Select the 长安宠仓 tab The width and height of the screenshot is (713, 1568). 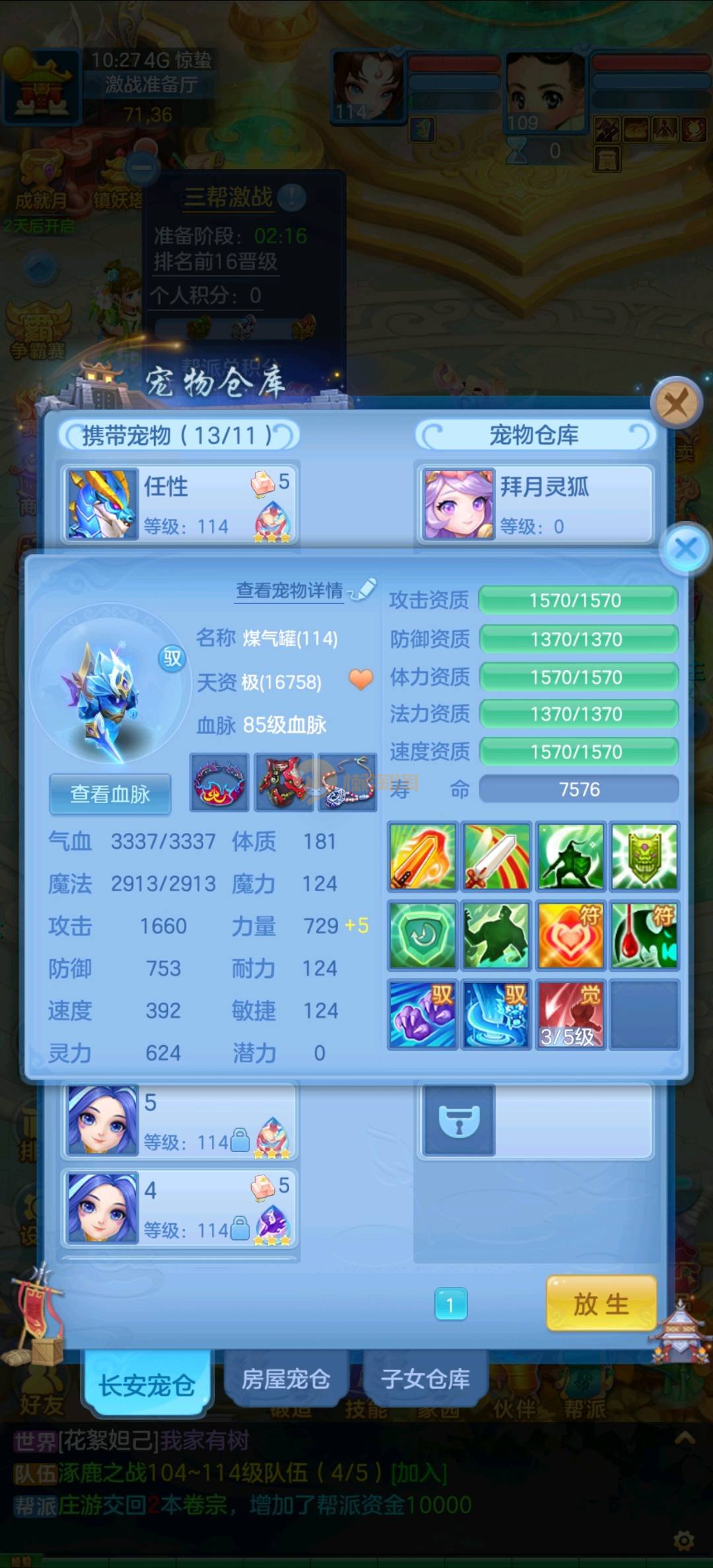147,1384
